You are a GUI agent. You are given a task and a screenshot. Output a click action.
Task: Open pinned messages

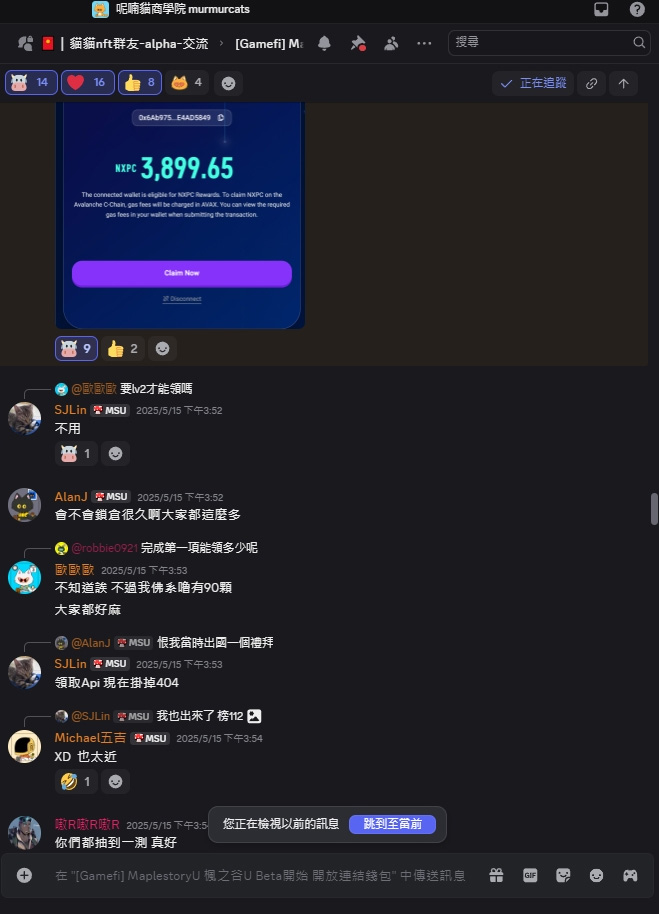point(357,43)
